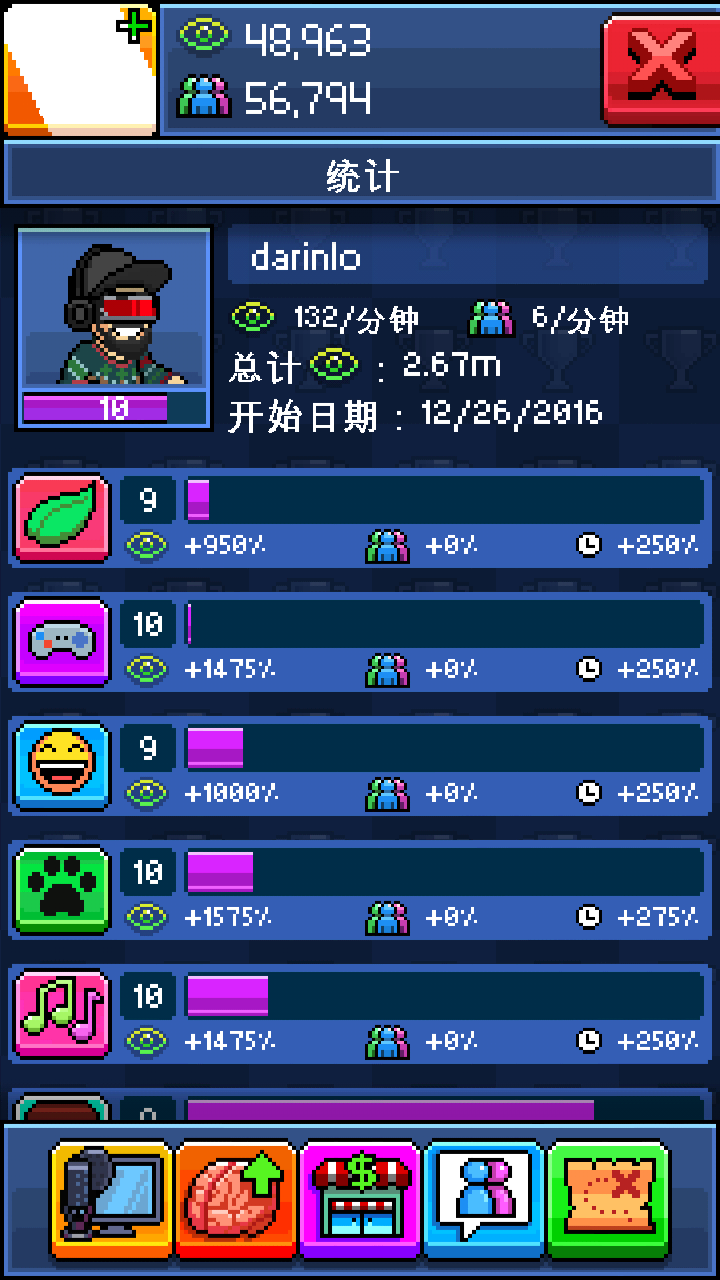Open the brain upgrade tab
The image size is (720, 1280).
tap(236, 1197)
